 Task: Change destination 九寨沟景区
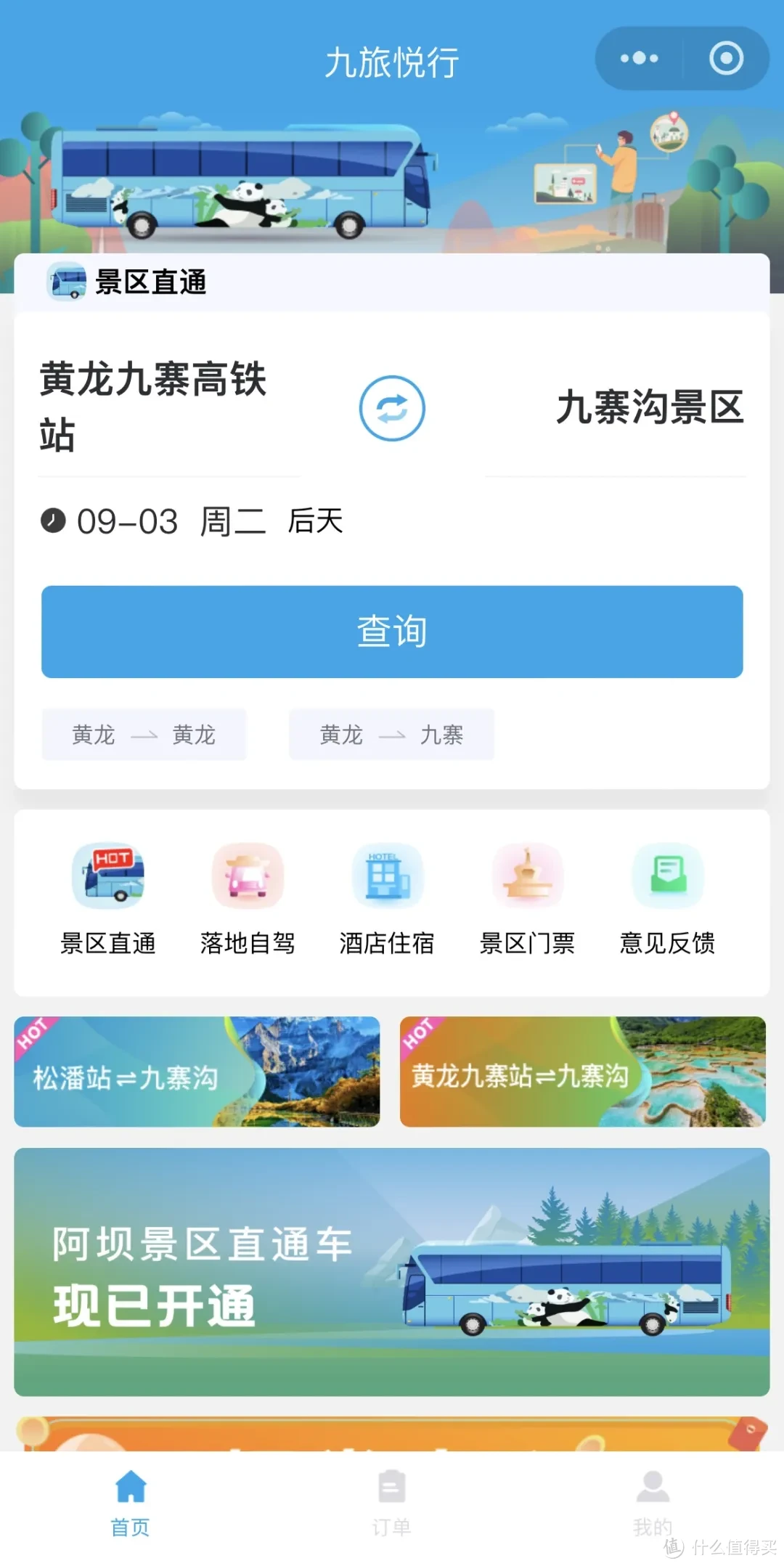pyautogui.click(x=650, y=407)
